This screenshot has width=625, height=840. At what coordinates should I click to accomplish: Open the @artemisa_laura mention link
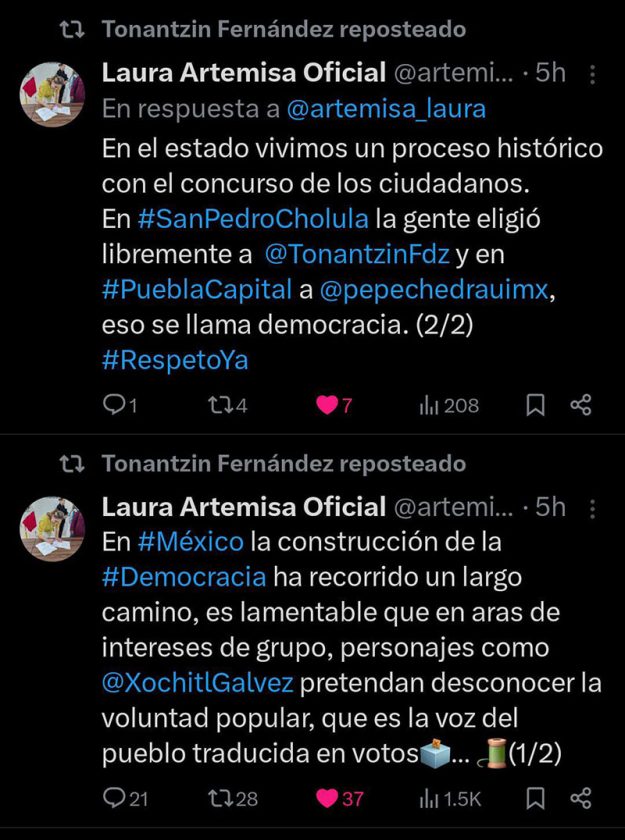(385, 107)
